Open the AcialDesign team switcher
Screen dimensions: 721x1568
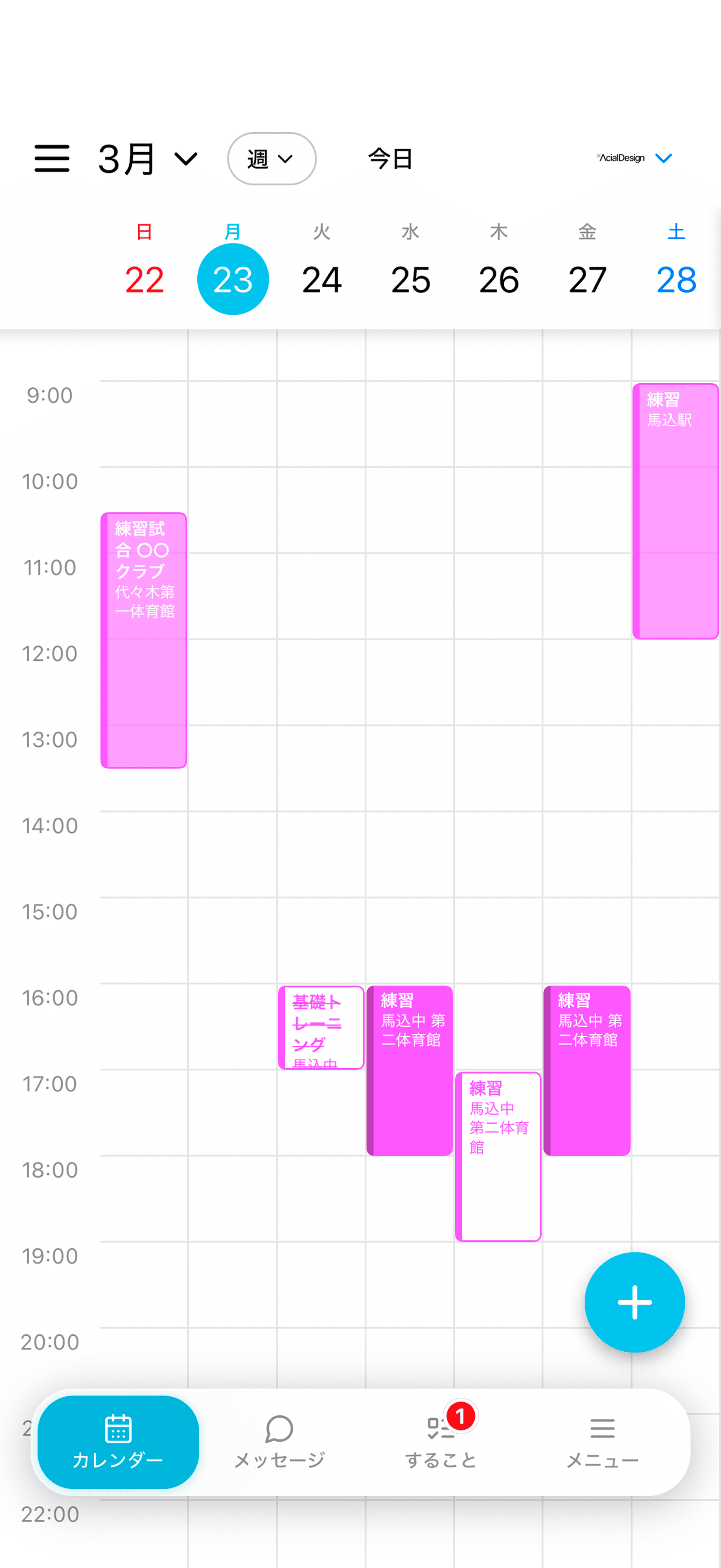tap(635, 158)
